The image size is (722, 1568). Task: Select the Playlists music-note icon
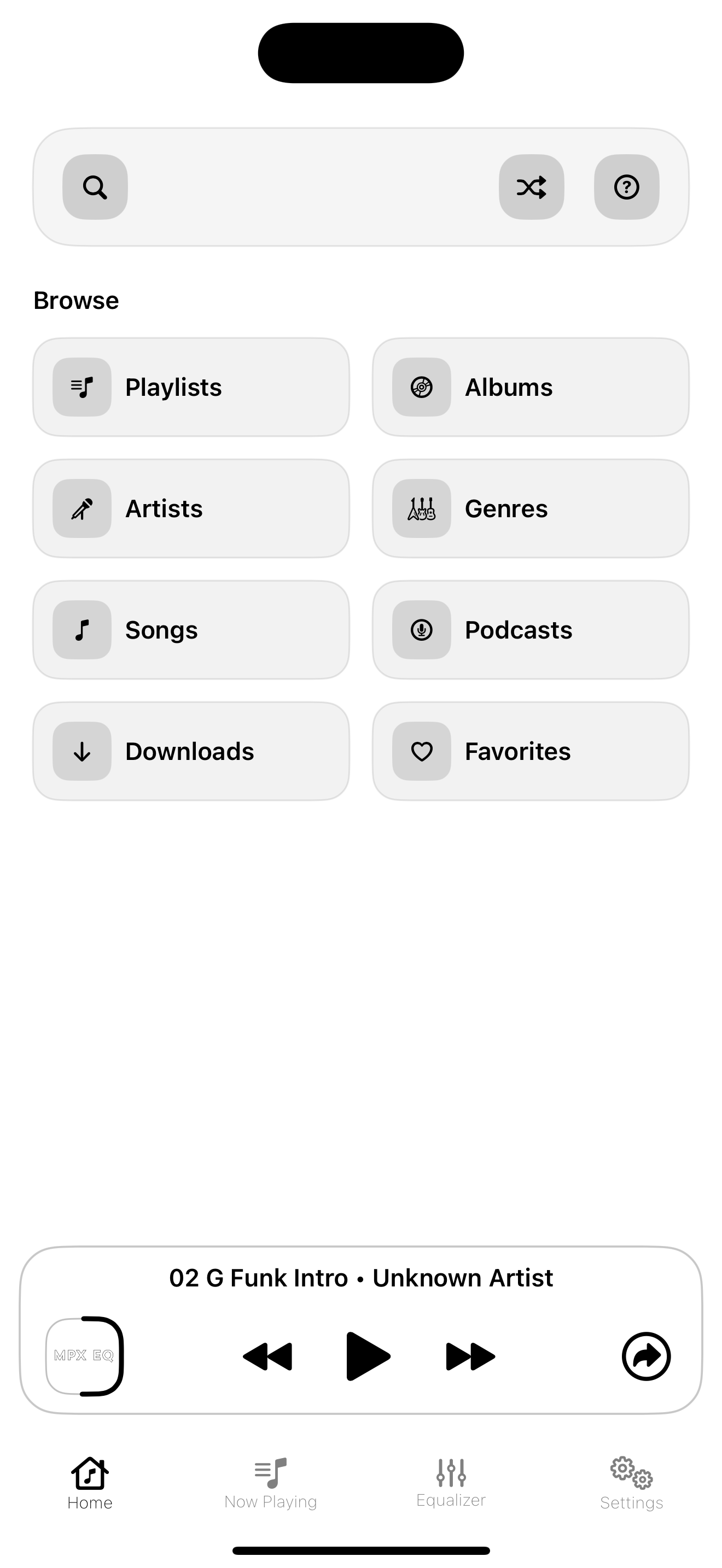tap(81, 387)
